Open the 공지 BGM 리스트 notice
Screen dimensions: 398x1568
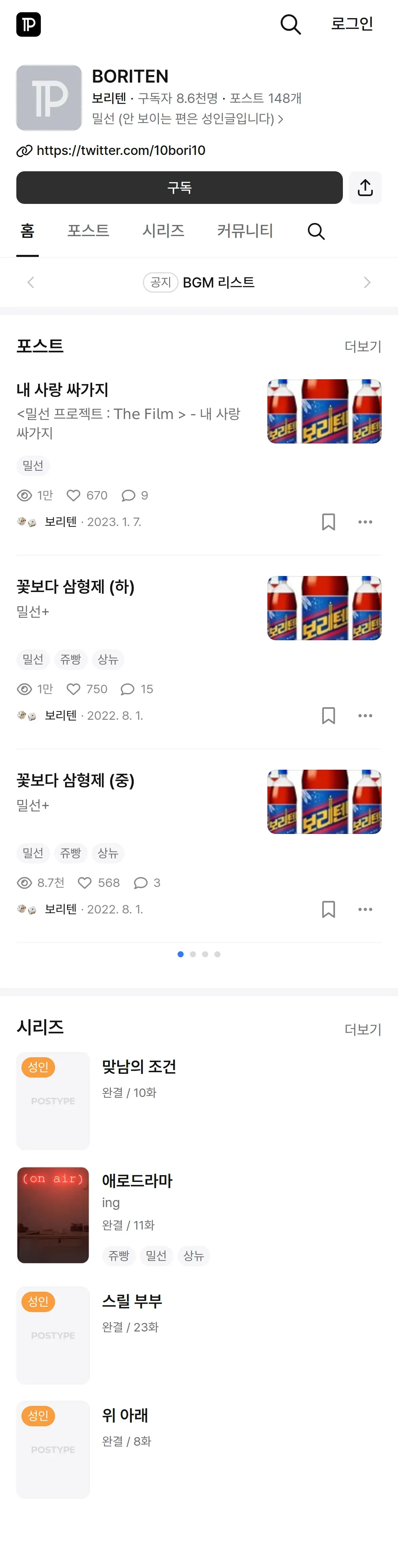pyautogui.click(x=199, y=282)
